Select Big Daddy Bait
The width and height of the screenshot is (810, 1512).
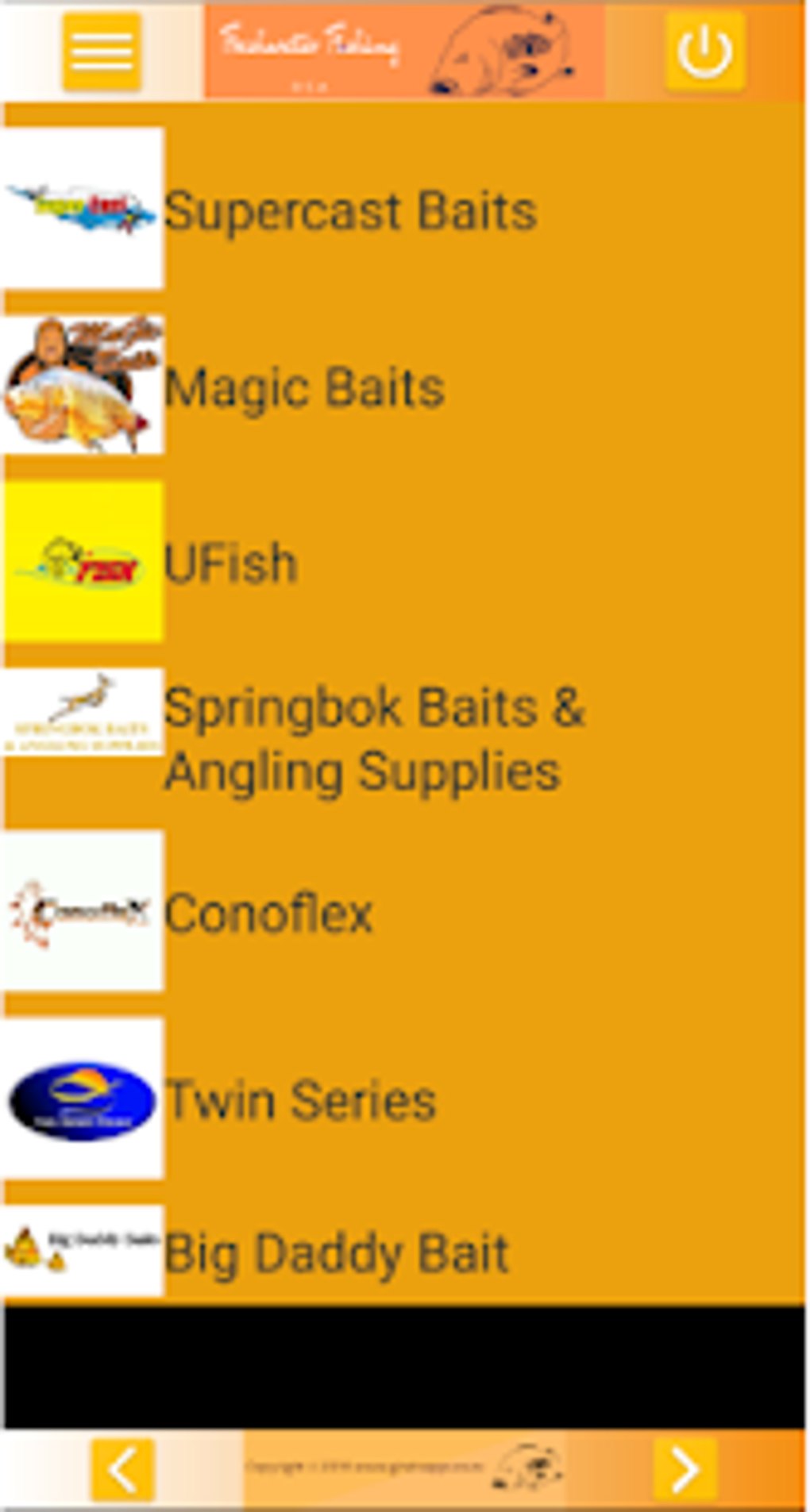[x=335, y=1252]
